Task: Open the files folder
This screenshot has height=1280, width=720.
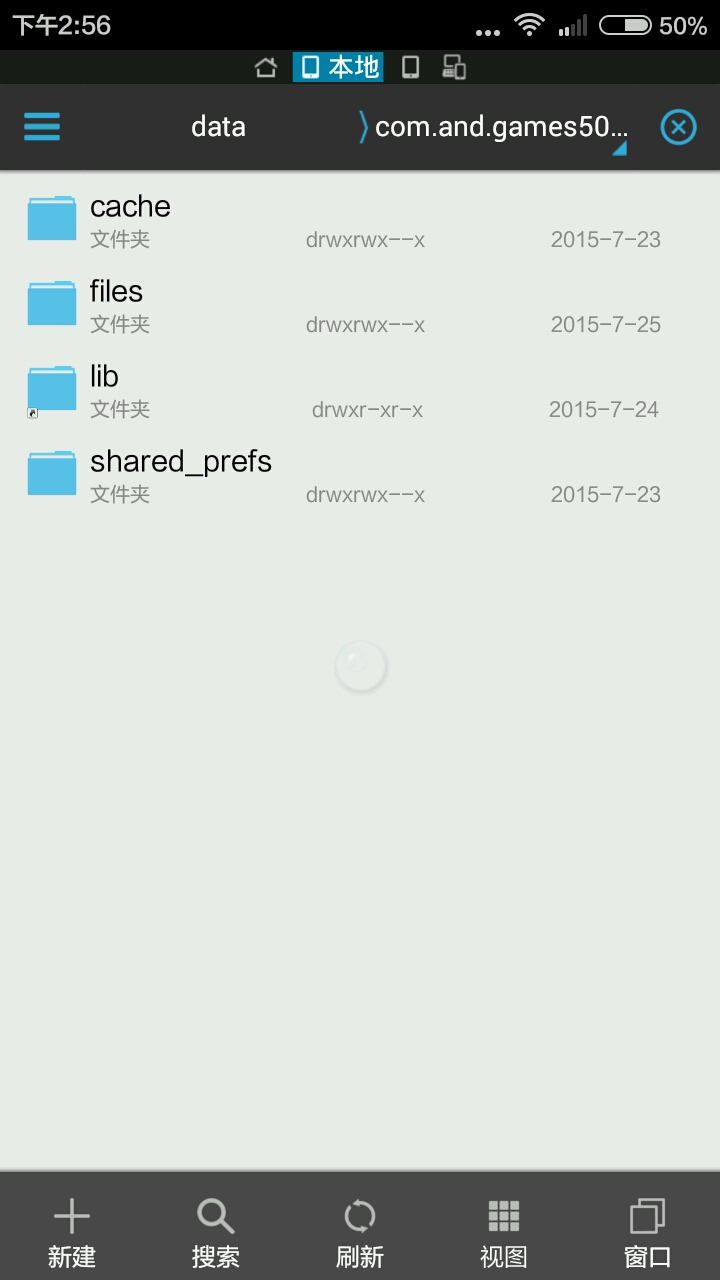Action: click(x=116, y=305)
